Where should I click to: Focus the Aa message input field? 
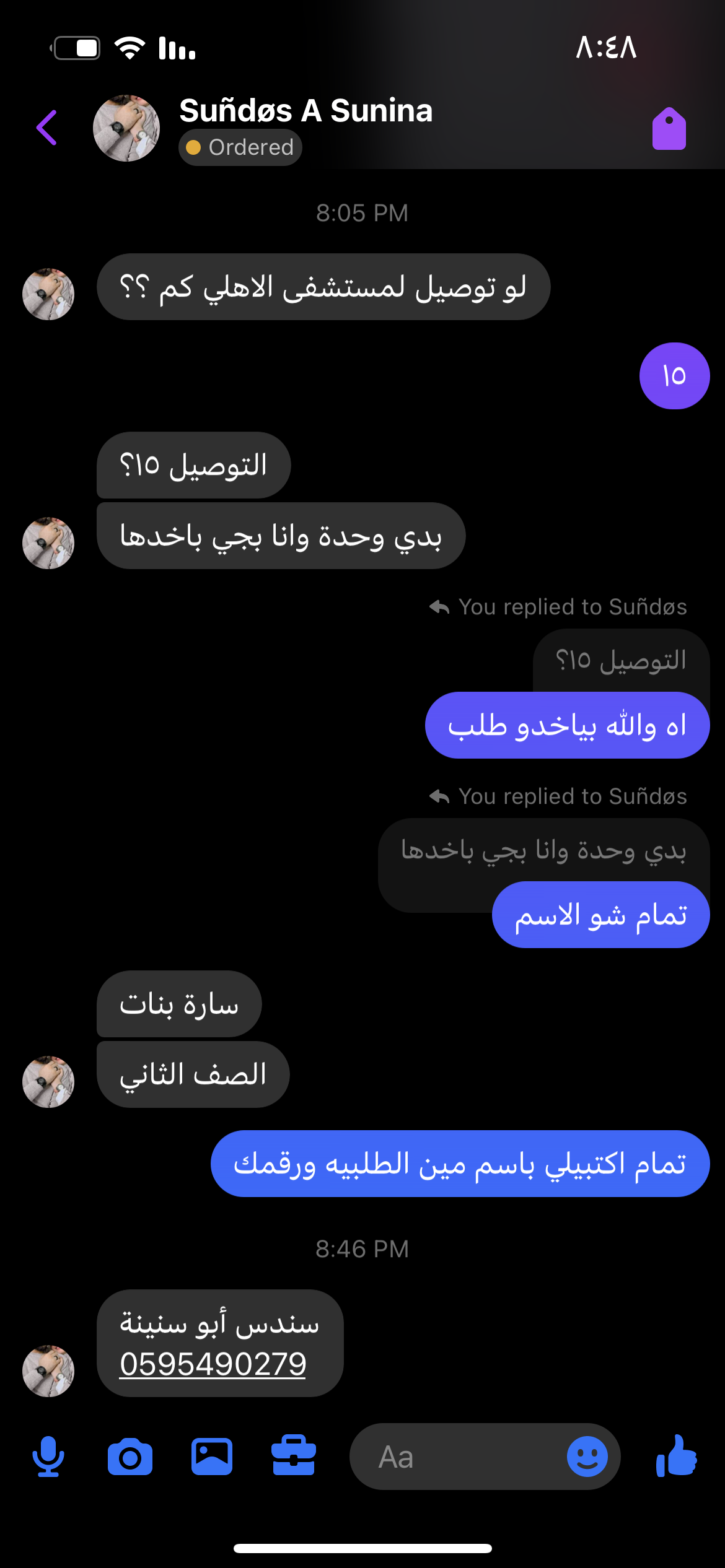tap(459, 1457)
